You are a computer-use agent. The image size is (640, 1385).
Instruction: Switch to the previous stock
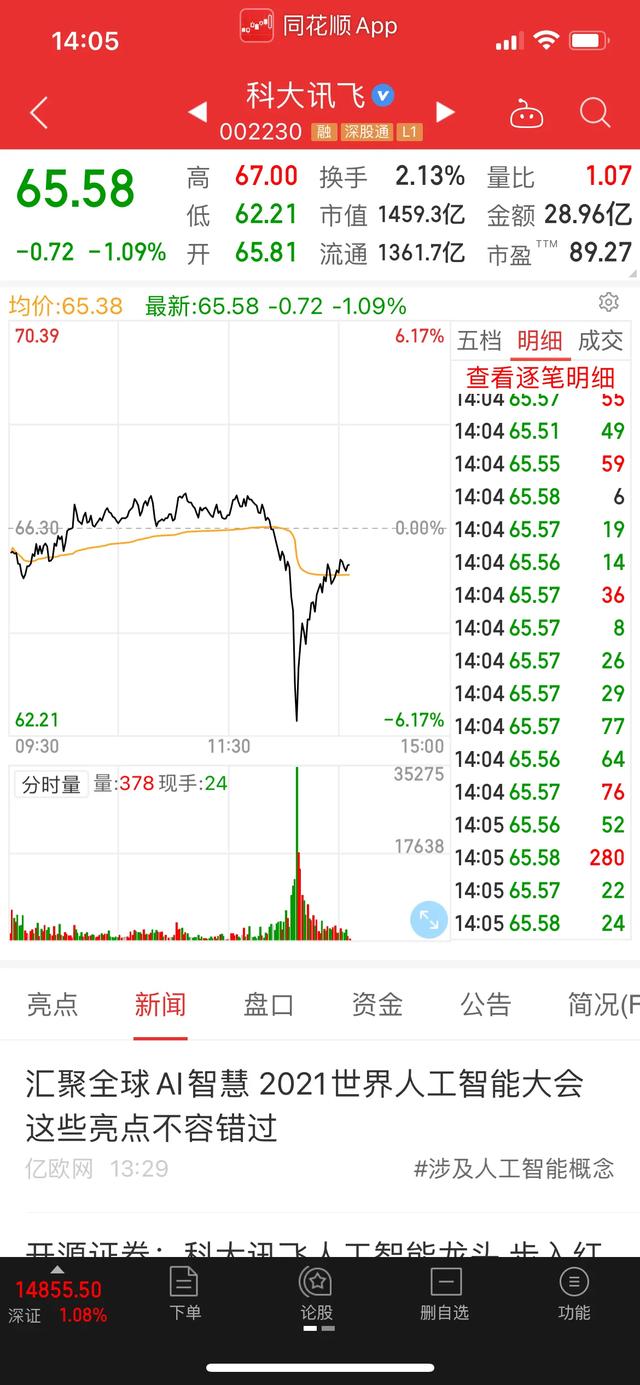coord(198,112)
